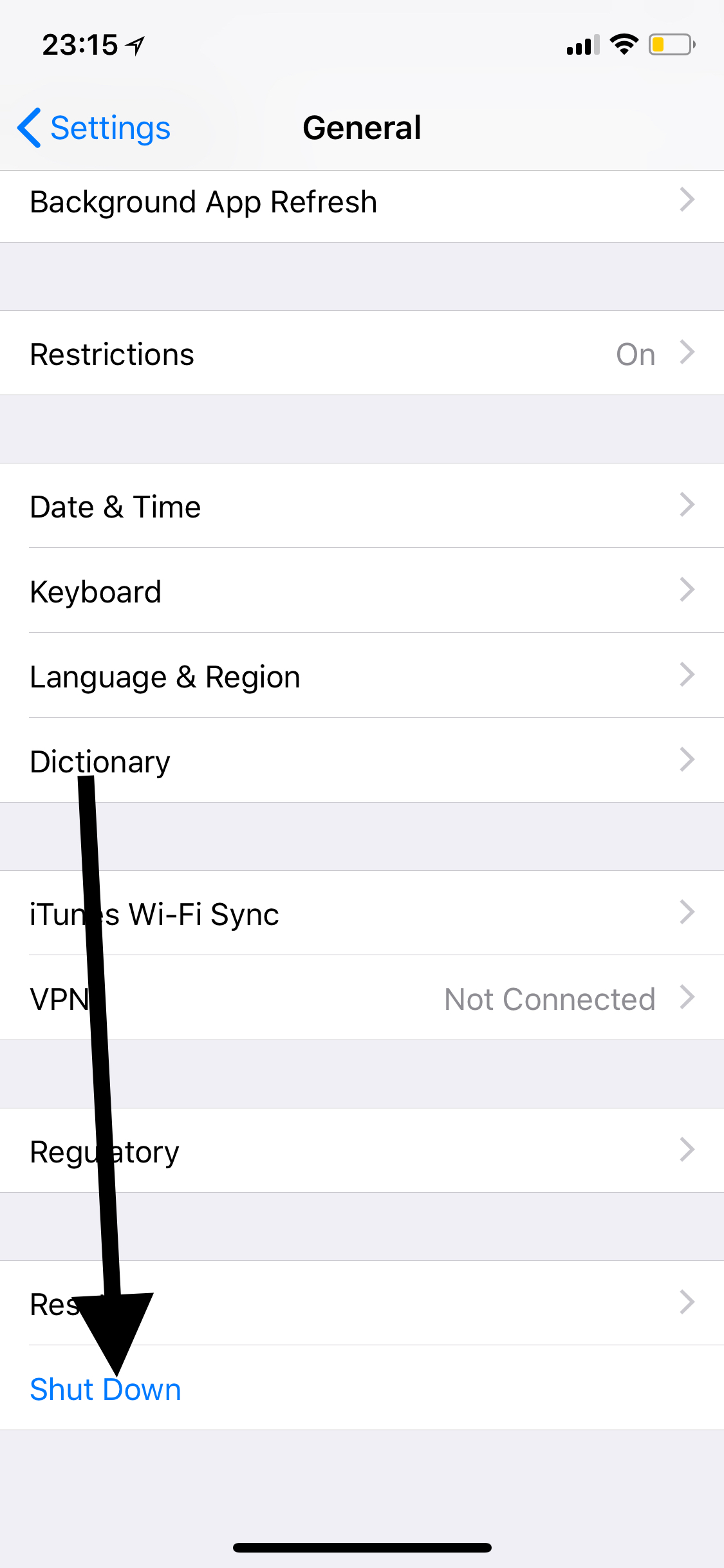Open Date & Time settings

click(x=362, y=506)
